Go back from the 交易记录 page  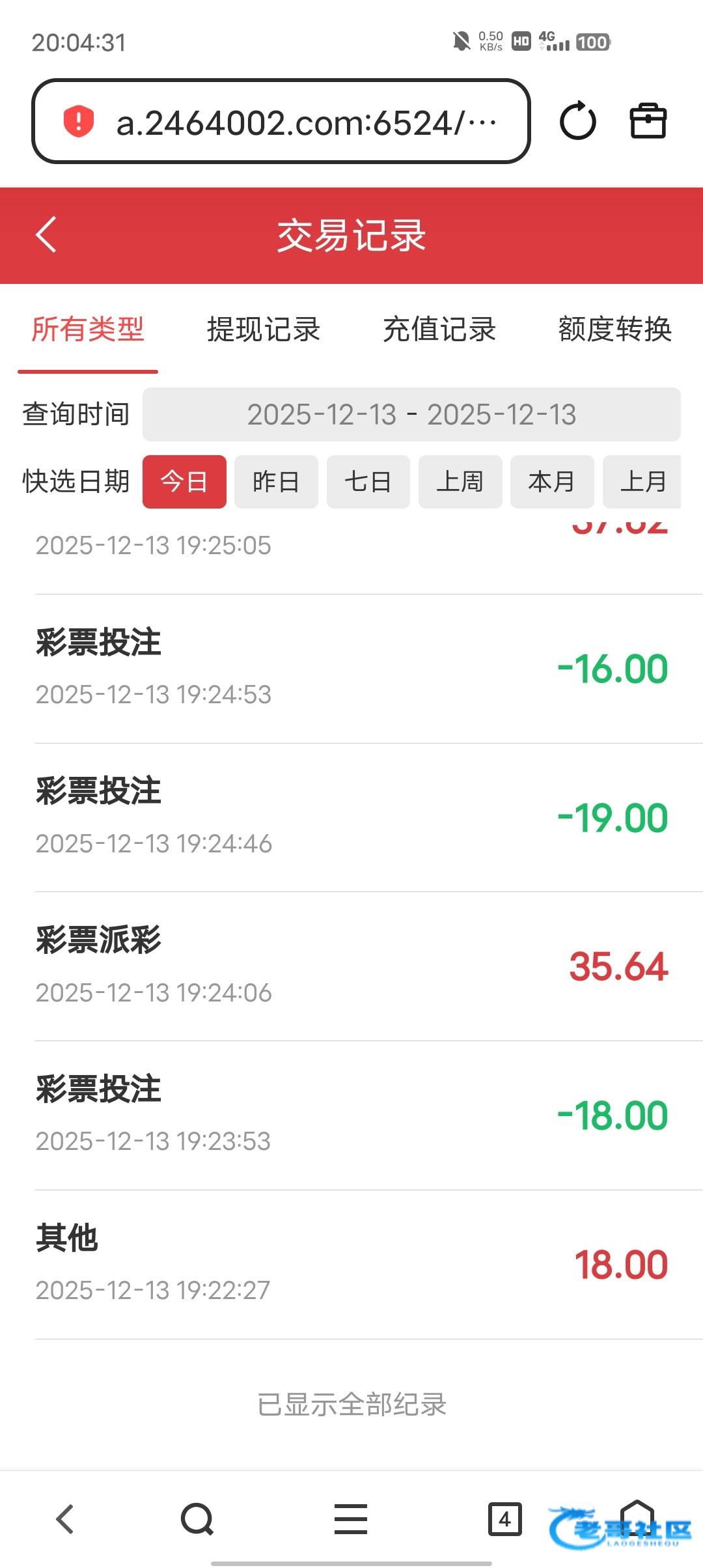point(46,234)
